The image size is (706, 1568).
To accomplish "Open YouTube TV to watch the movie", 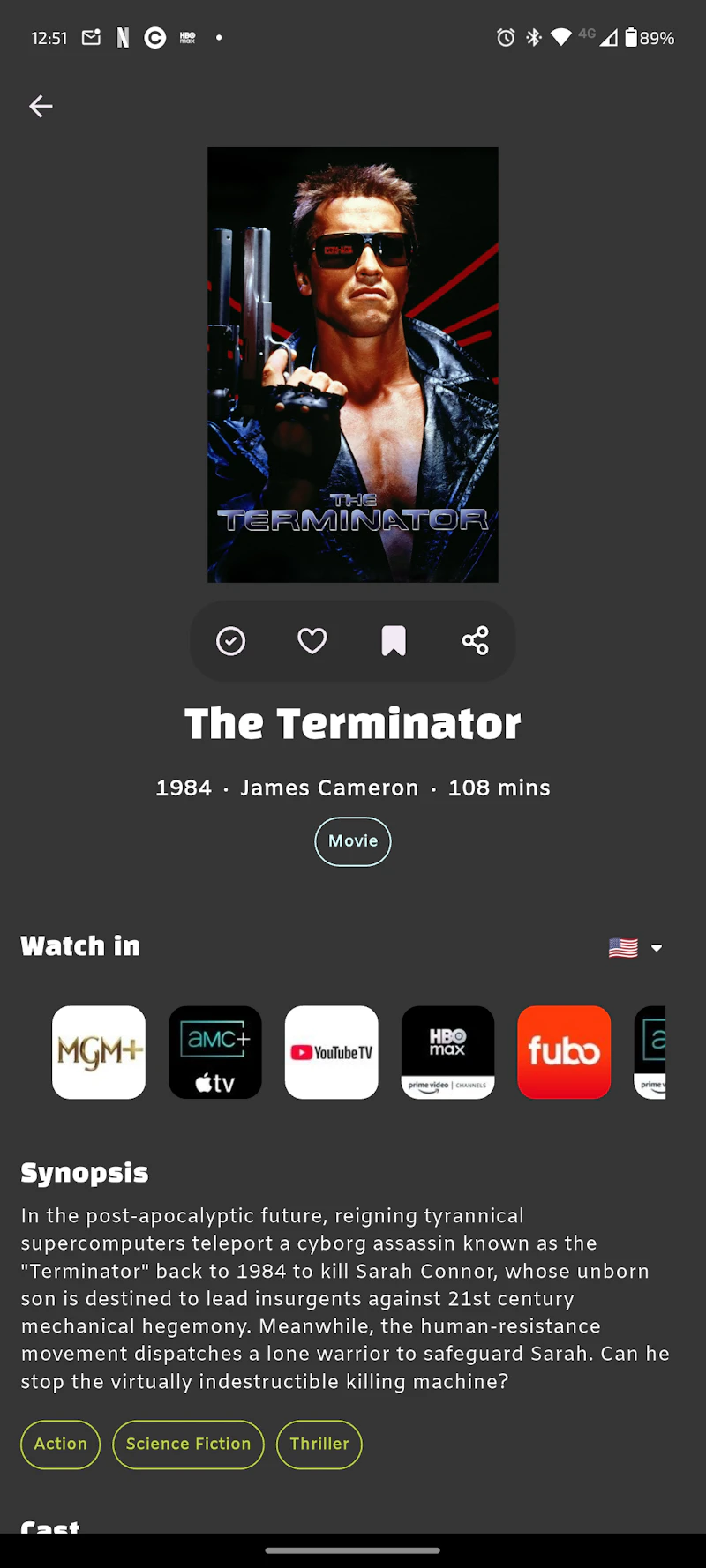I will (332, 1052).
